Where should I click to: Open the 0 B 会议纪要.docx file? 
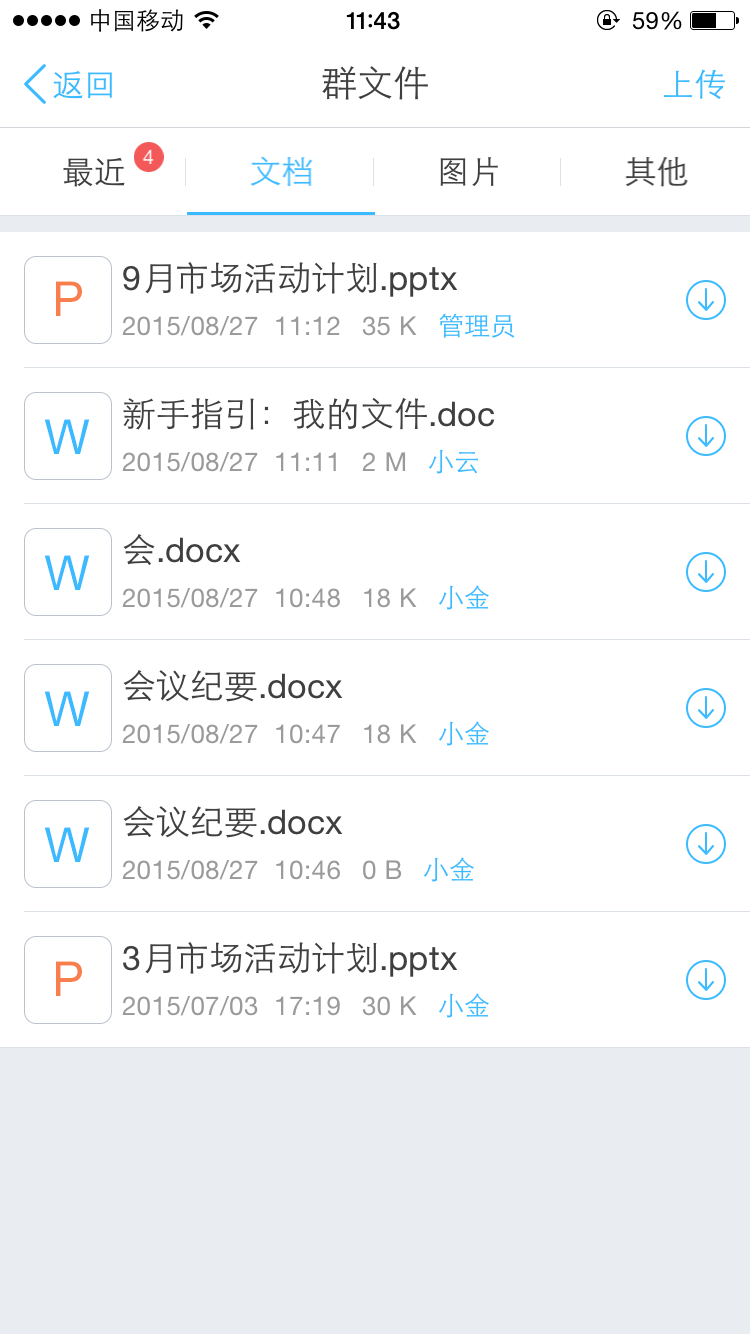(232, 823)
